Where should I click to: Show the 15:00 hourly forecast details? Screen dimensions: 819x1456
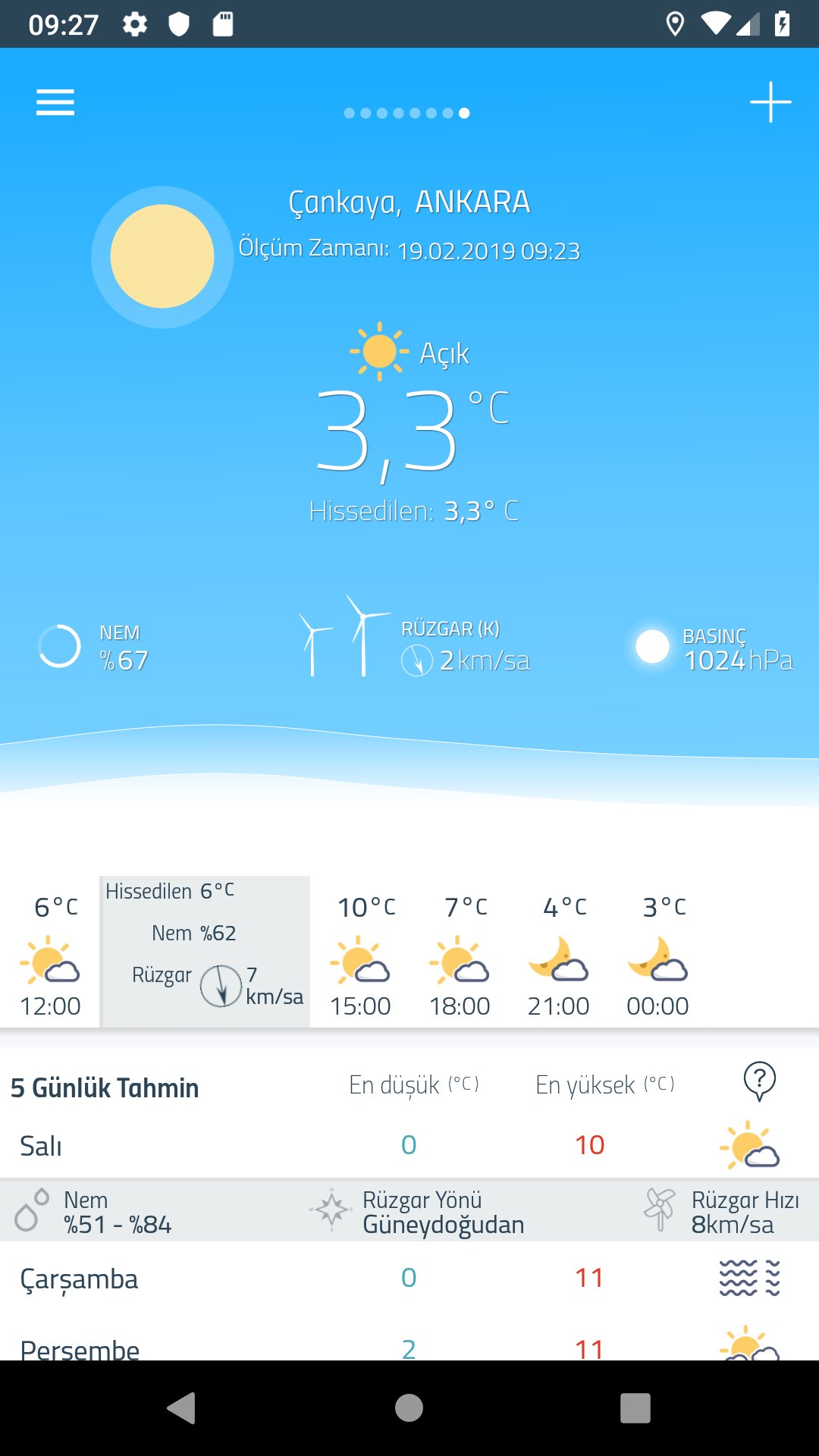pos(361,955)
